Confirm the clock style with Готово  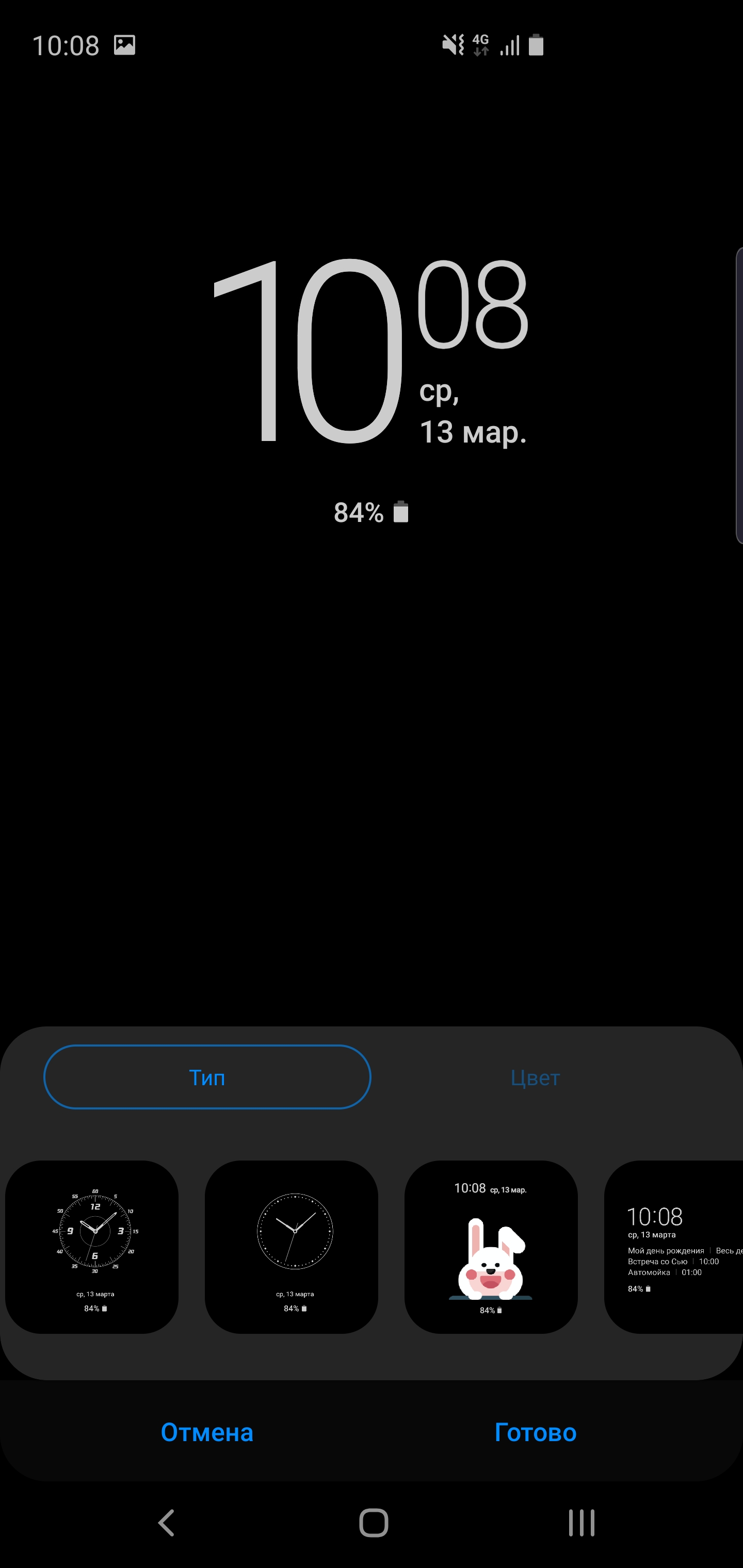click(x=536, y=1432)
